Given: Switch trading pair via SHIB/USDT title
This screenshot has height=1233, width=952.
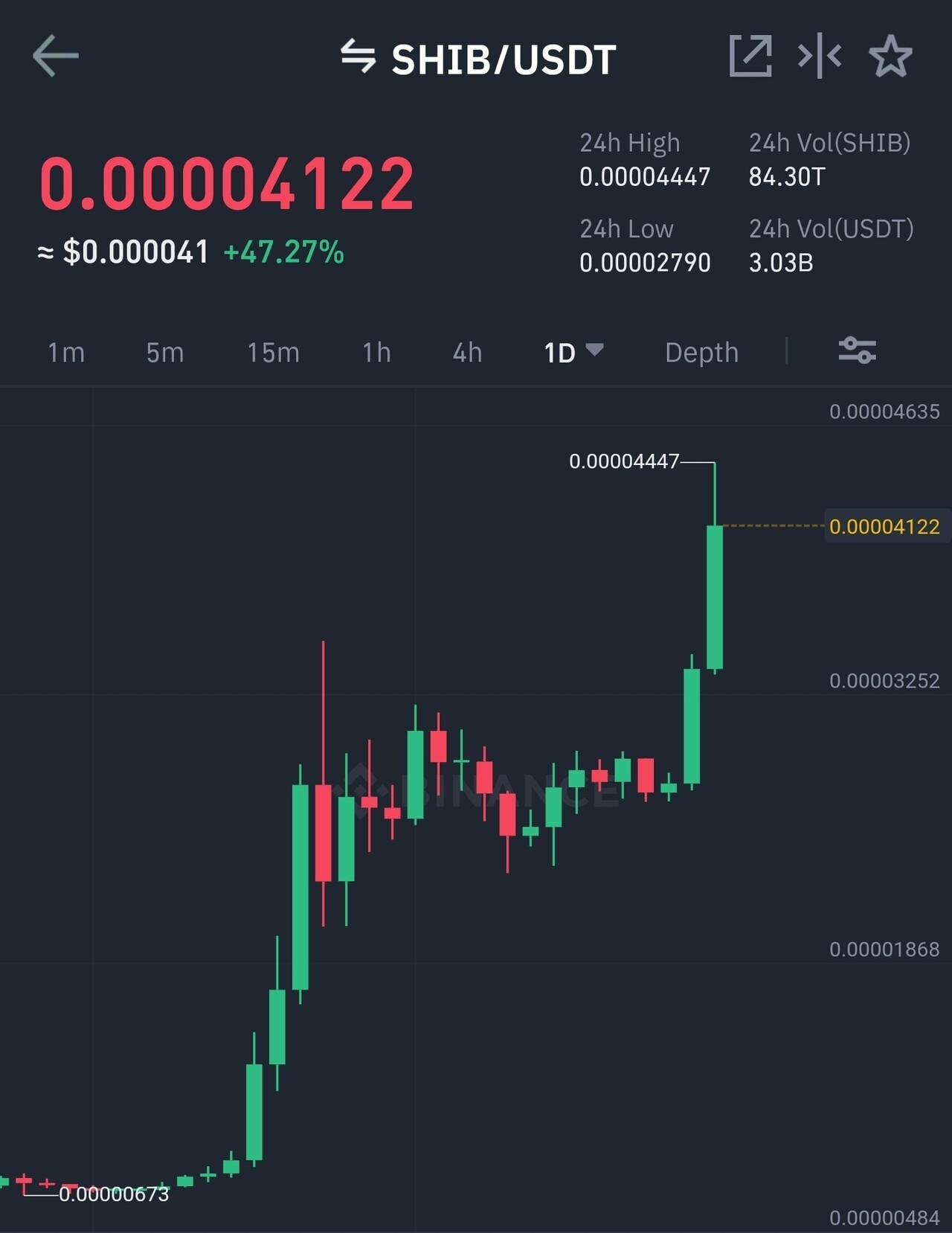Looking at the screenshot, I should pos(480,59).
